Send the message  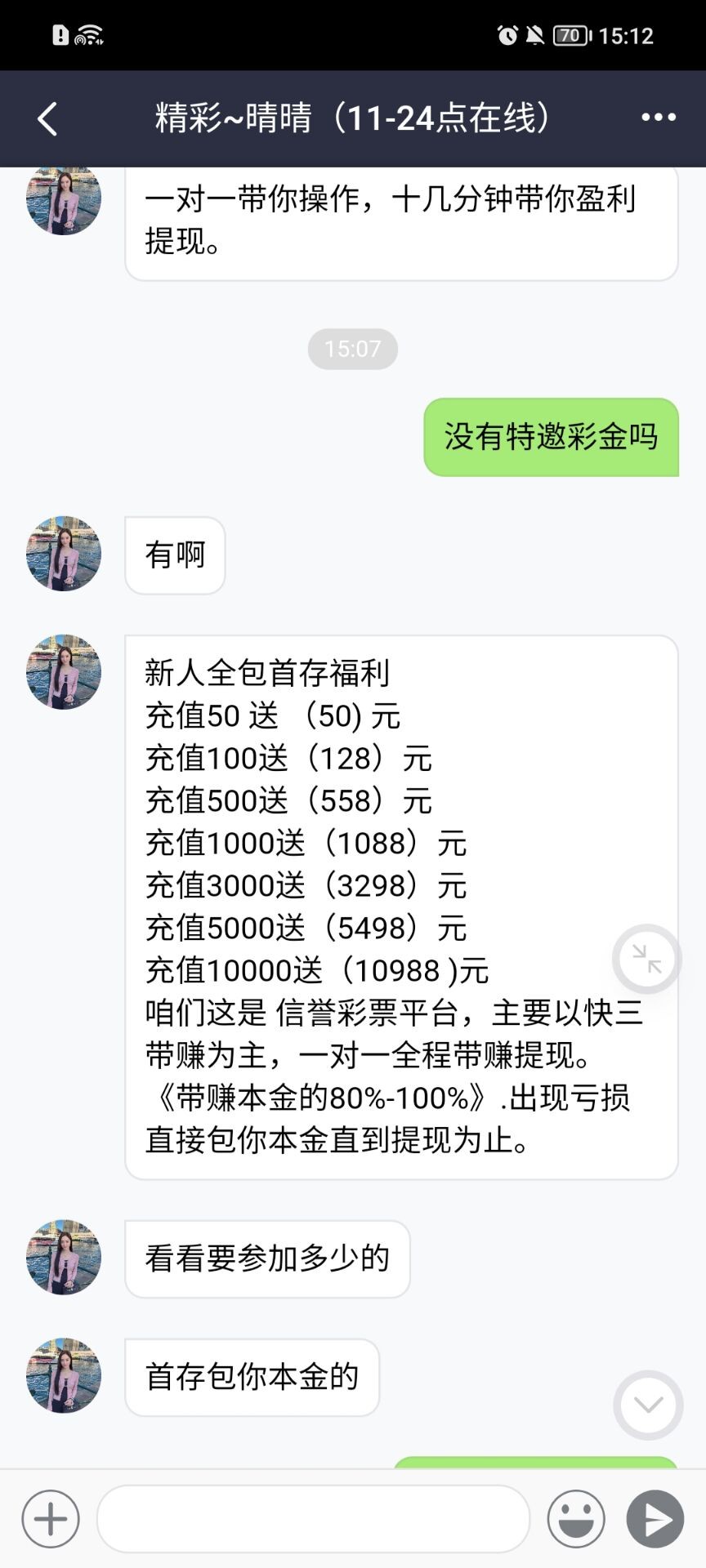(655, 1519)
